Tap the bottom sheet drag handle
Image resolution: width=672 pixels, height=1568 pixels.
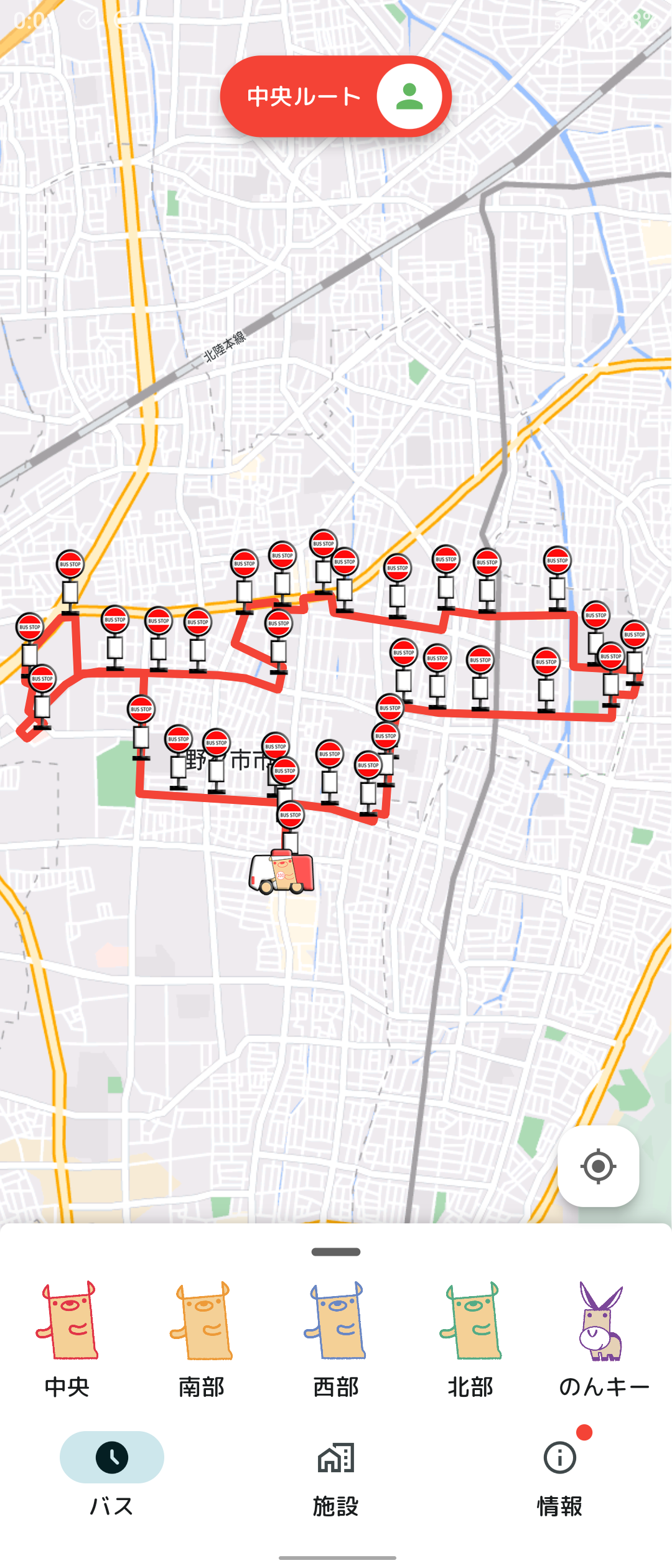click(x=336, y=1252)
